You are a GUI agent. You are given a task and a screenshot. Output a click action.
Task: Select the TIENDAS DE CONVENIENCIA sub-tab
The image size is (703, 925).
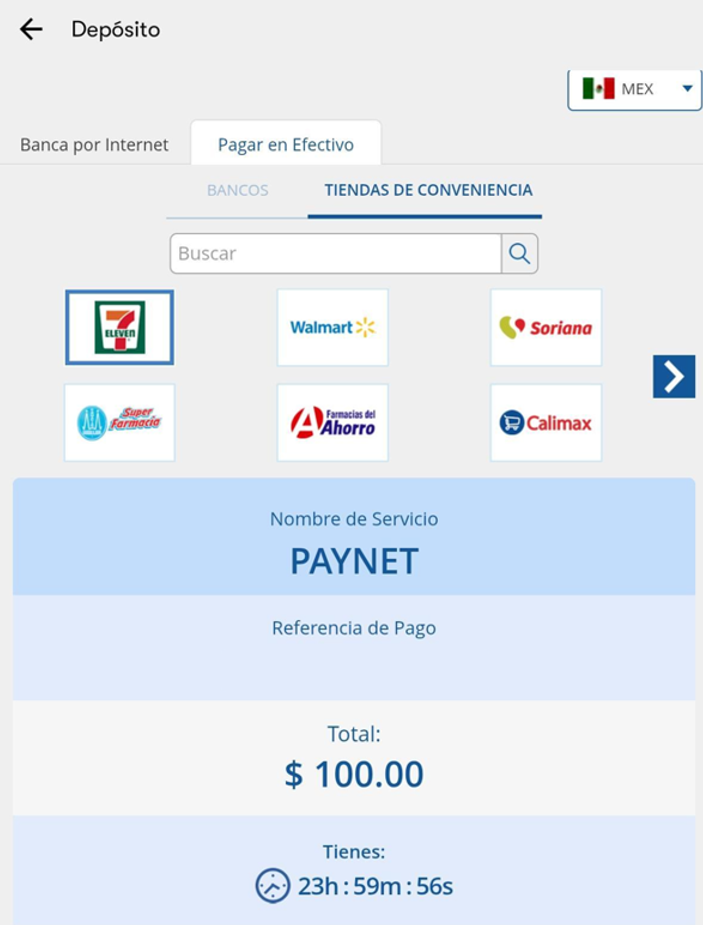pyautogui.click(x=428, y=190)
